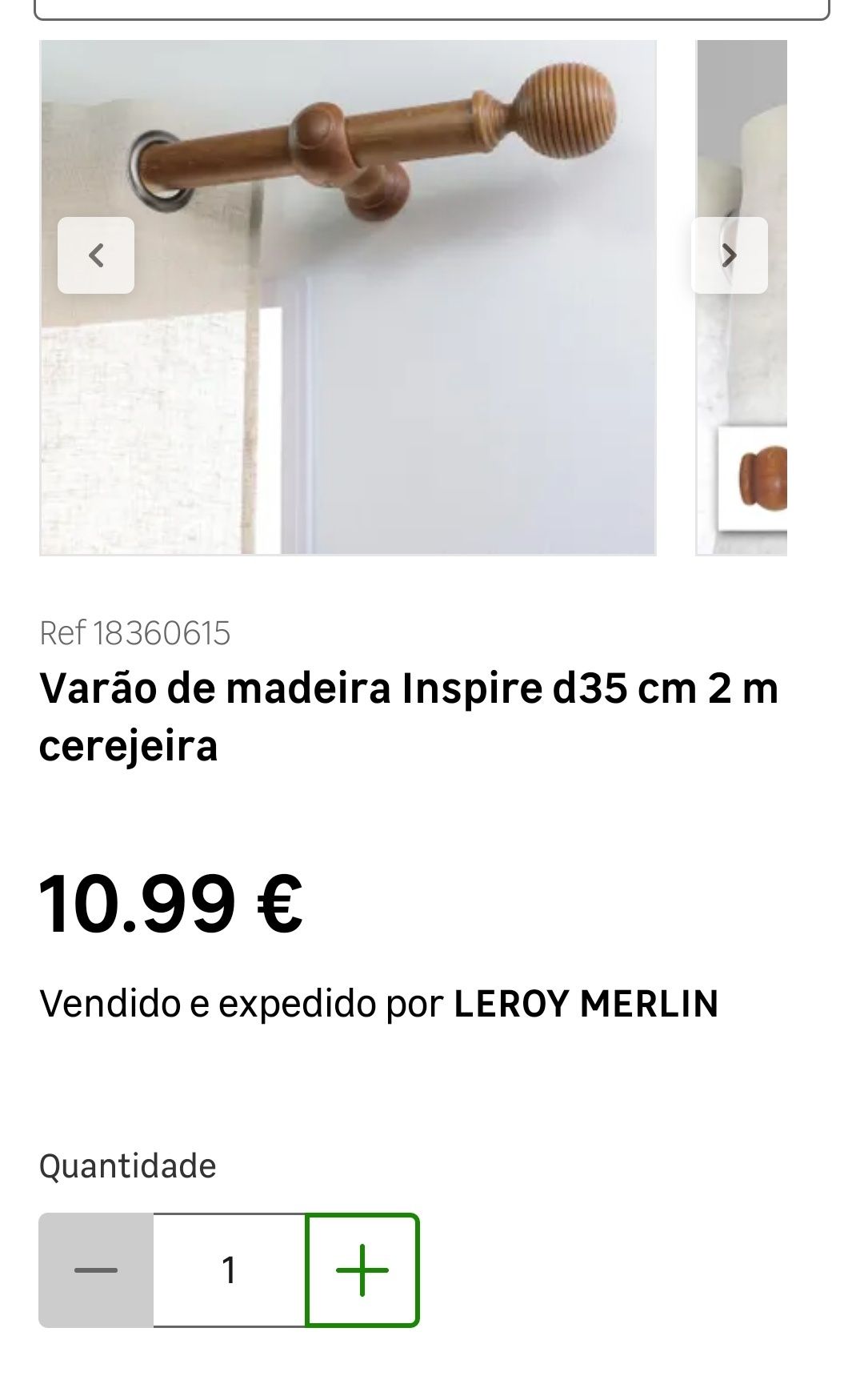Image resolution: width=864 pixels, height=1400 pixels.
Task: Decrease quantity with the minus button
Action: pyautogui.click(x=96, y=1270)
